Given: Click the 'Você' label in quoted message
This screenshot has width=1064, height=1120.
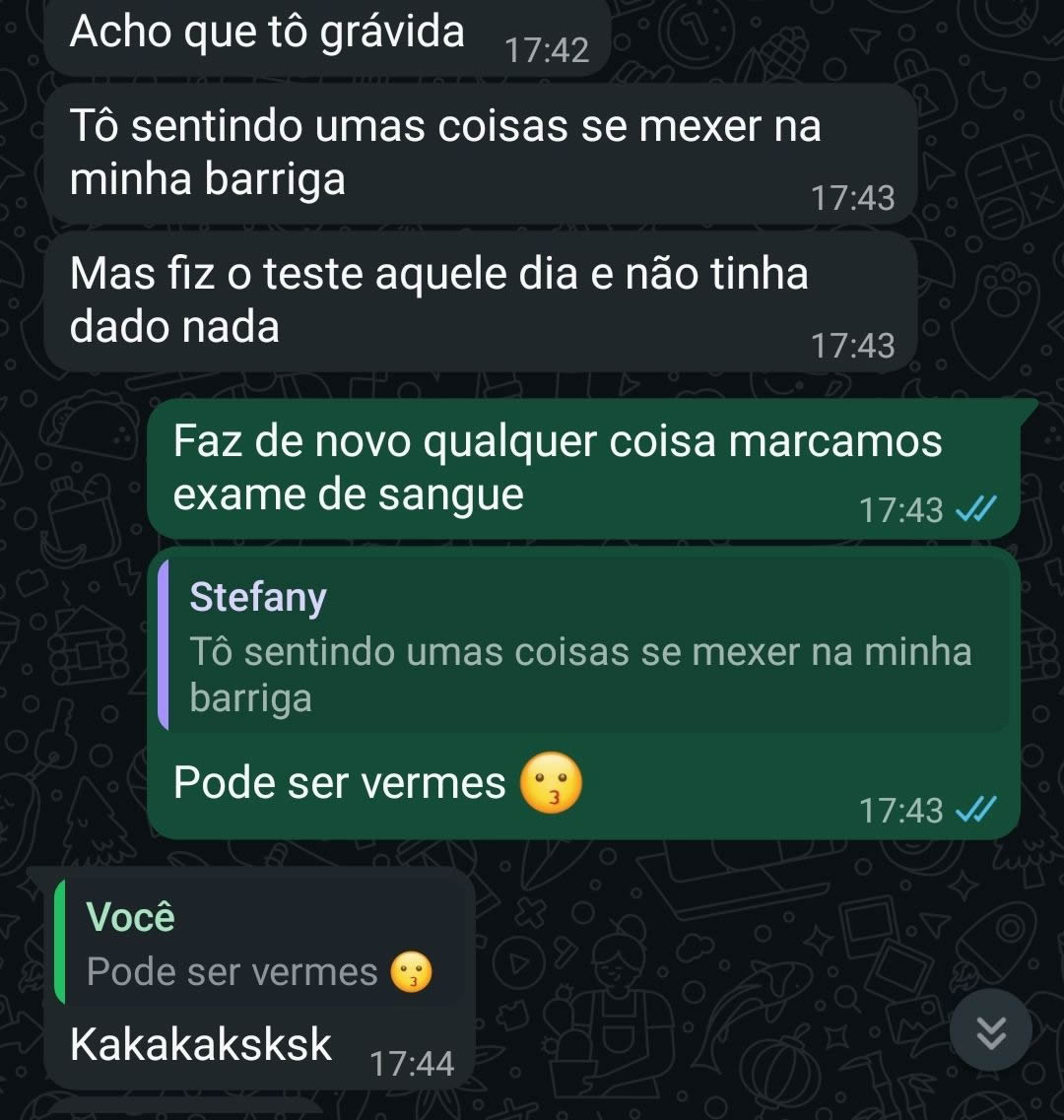Looking at the screenshot, I should (x=128, y=914).
